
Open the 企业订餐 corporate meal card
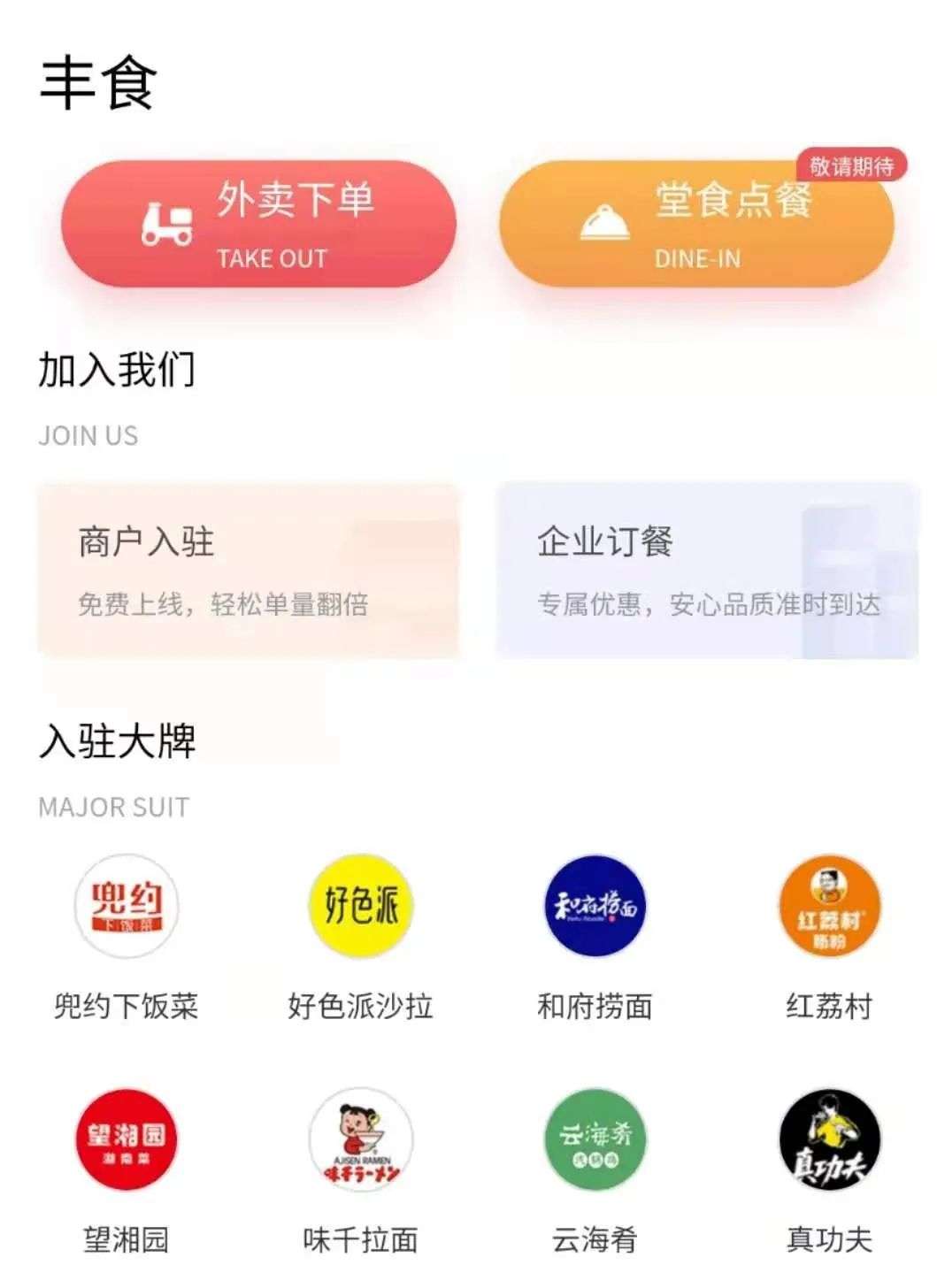click(x=707, y=570)
